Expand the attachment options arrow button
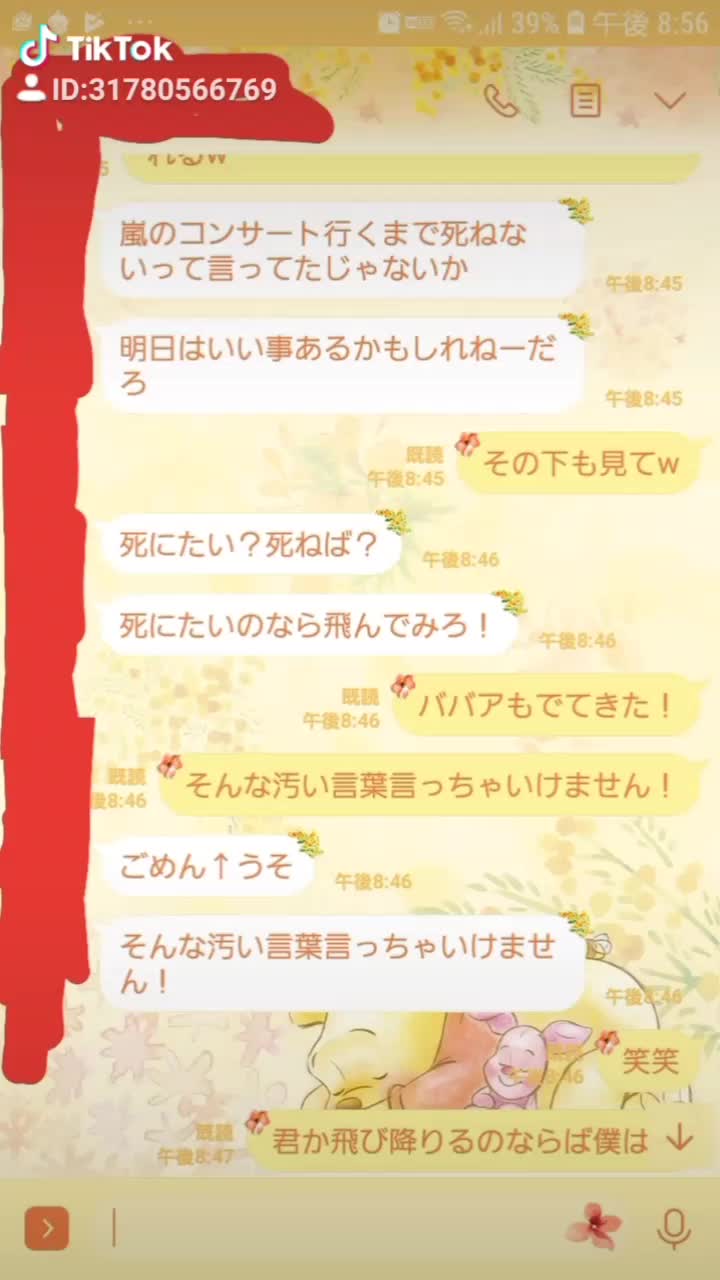The width and height of the screenshot is (720, 1280). click(47, 1227)
